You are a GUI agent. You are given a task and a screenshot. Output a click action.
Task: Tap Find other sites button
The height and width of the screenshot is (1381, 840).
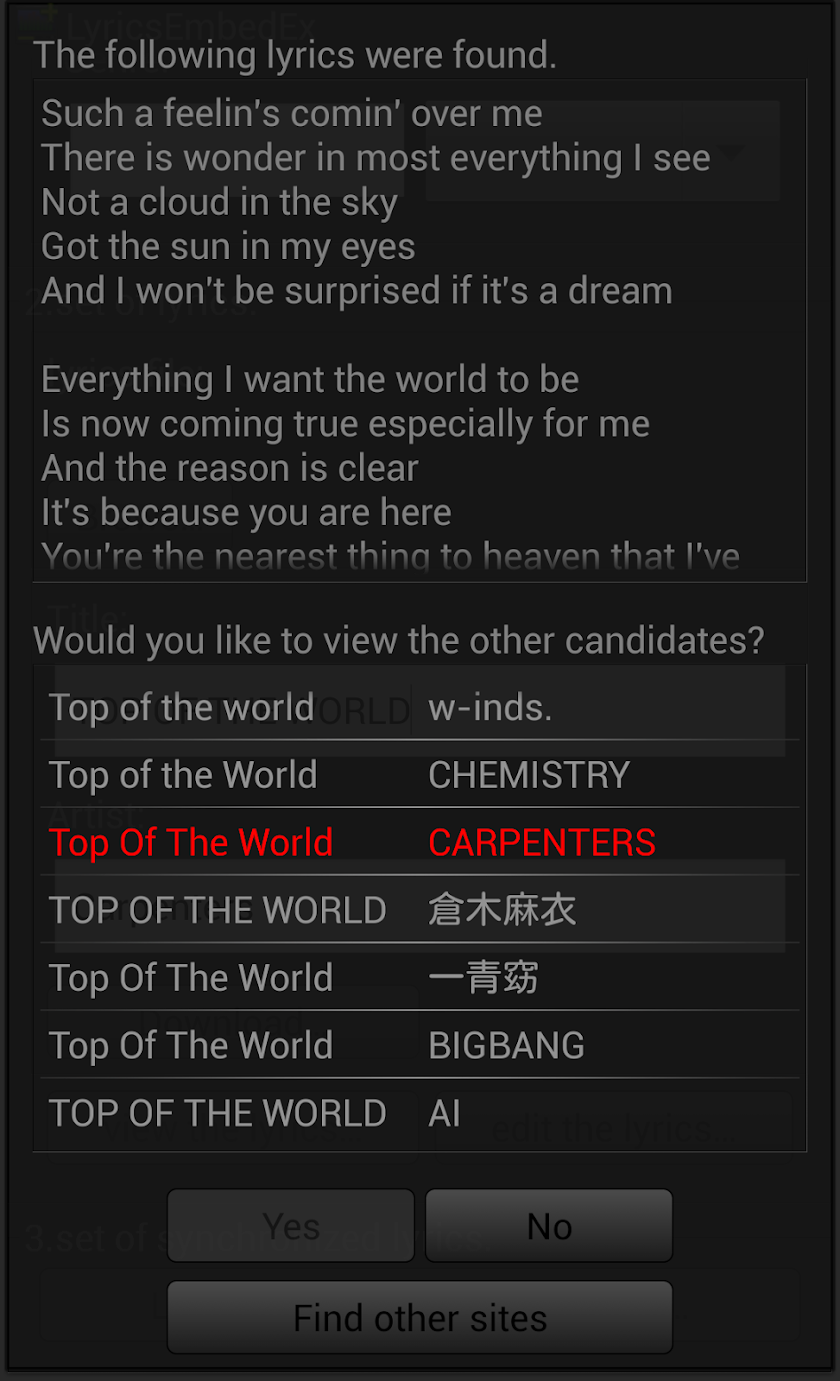(420, 1318)
